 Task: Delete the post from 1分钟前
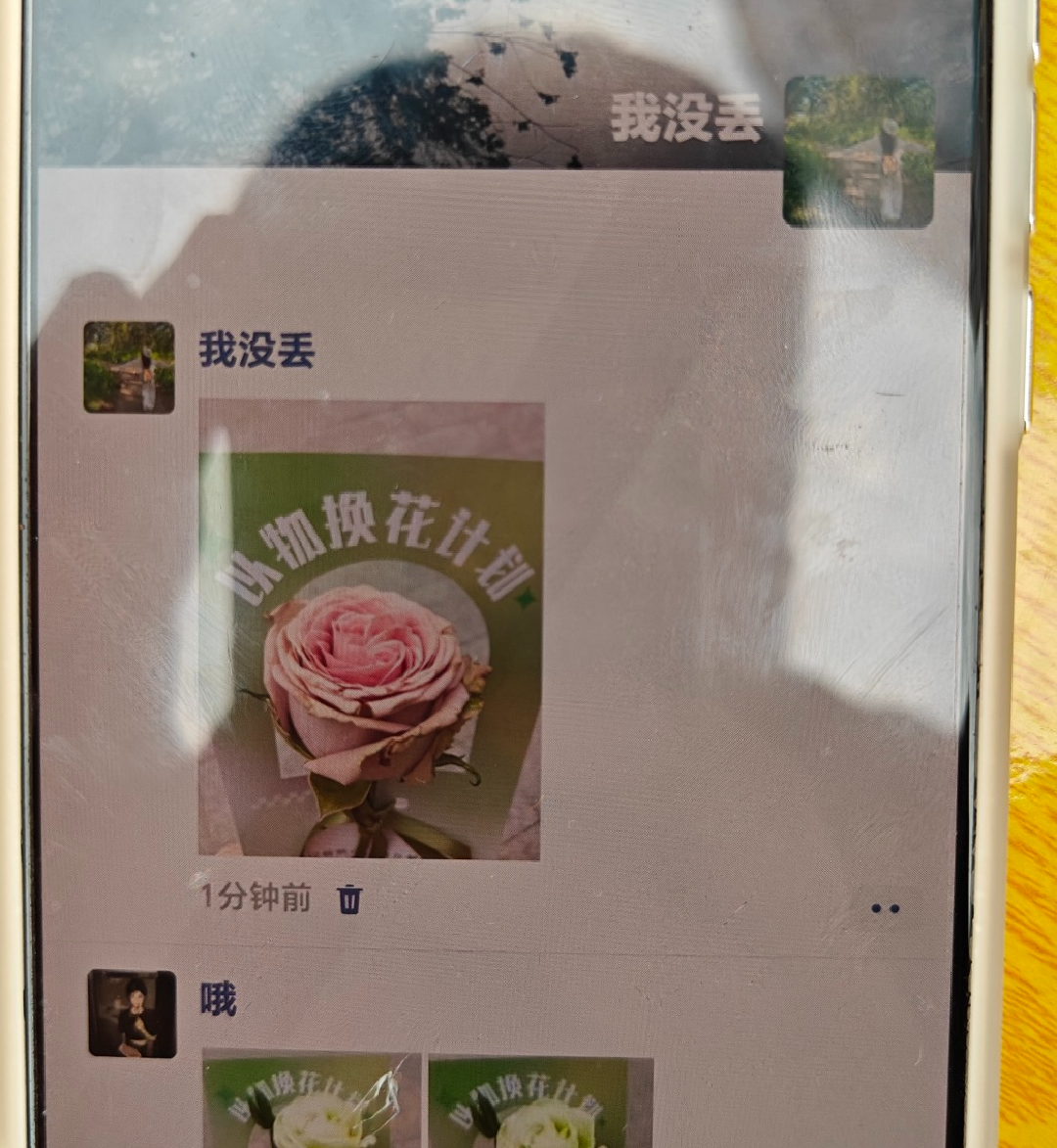click(349, 898)
